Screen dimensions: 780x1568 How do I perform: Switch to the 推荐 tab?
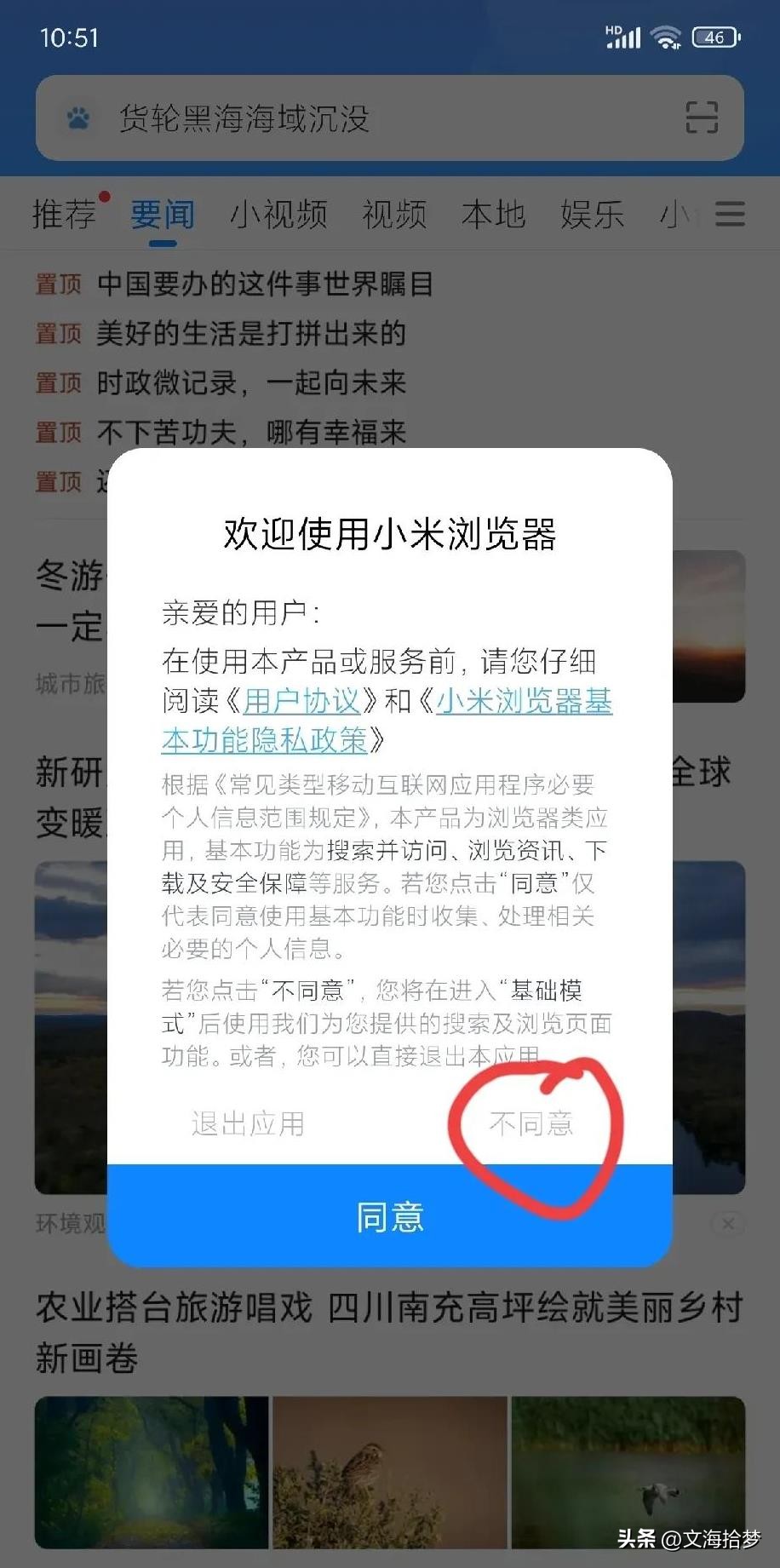pyautogui.click(x=65, y=214)
